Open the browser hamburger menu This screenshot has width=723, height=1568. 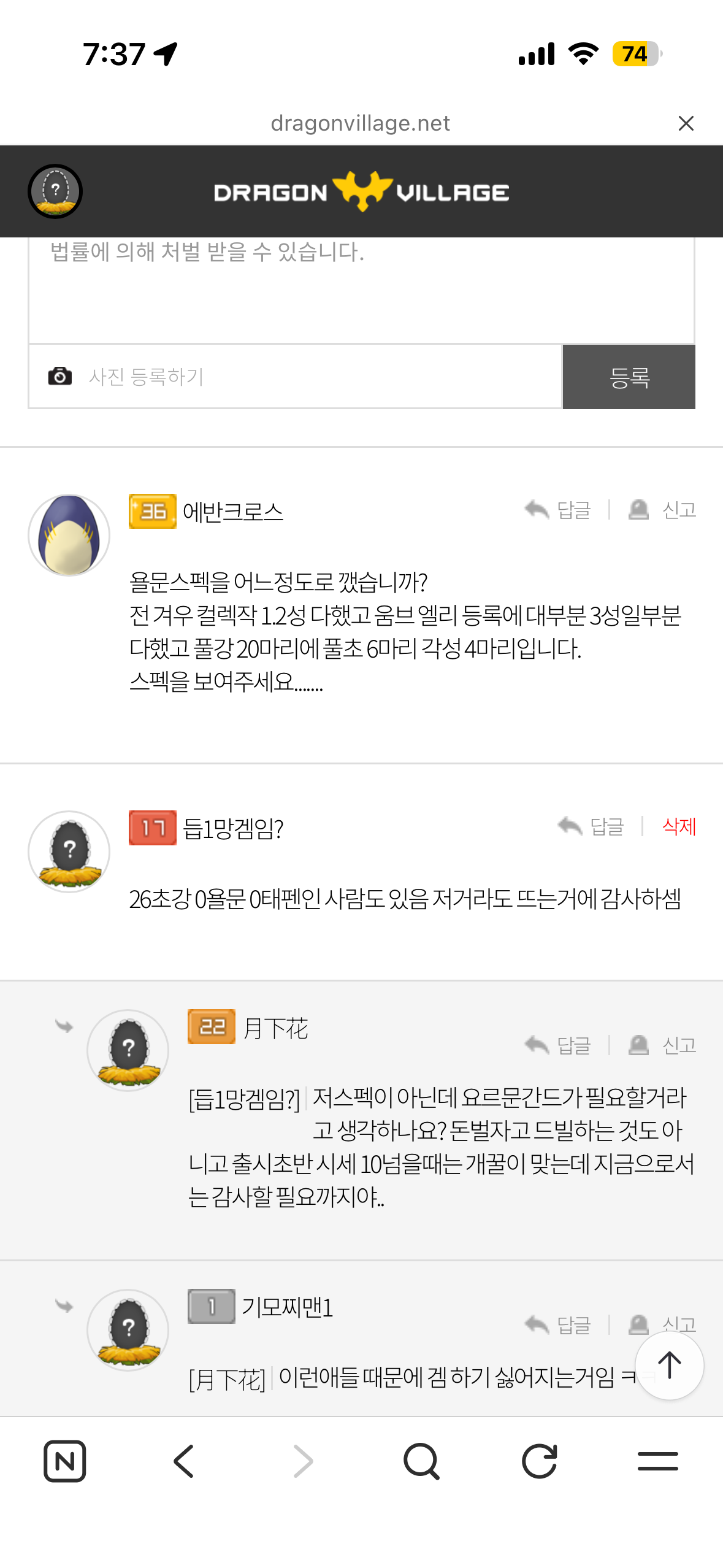pyautogui.click(x=657, y=1461)
